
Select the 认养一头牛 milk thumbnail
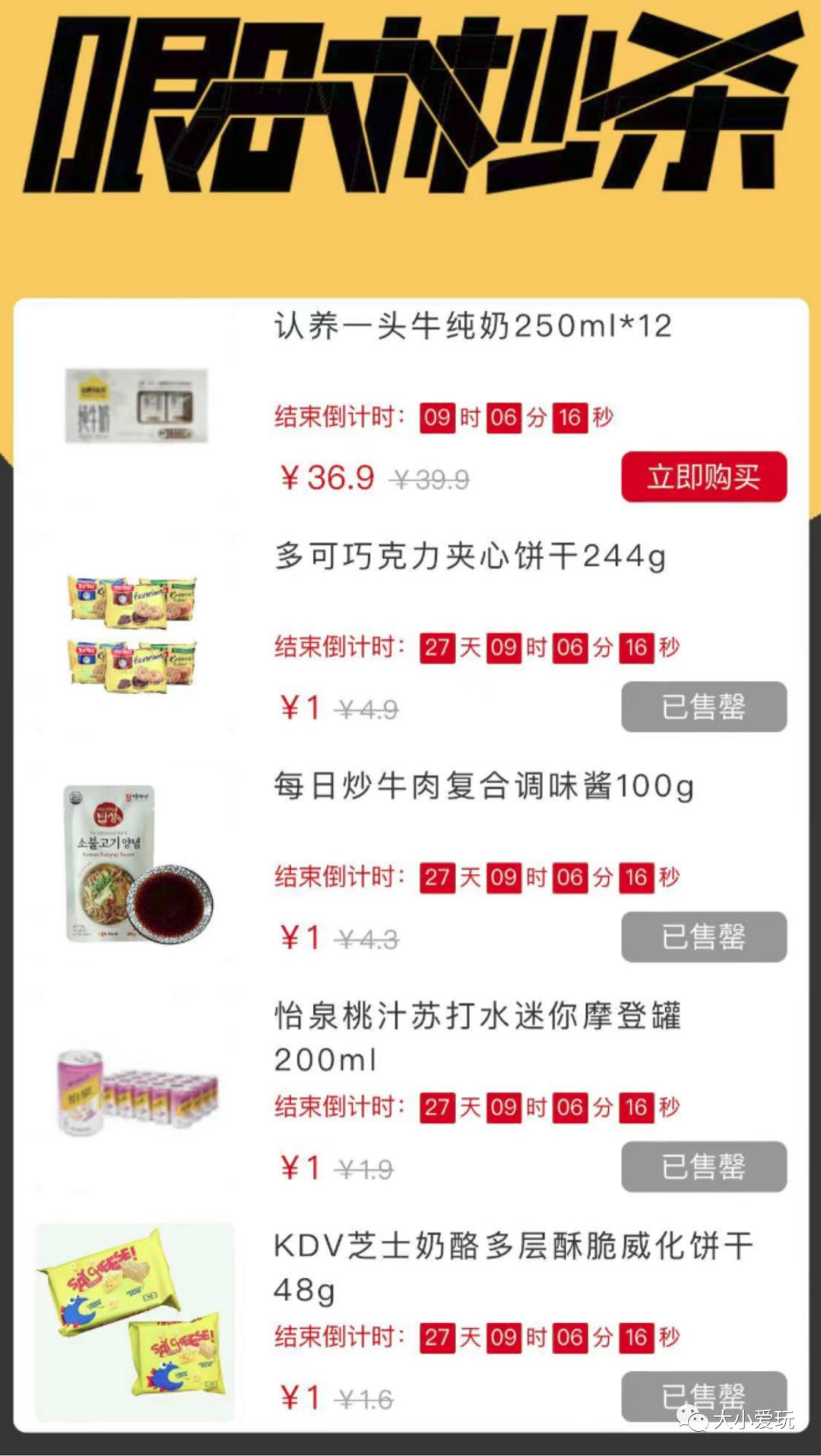point(137,405)
